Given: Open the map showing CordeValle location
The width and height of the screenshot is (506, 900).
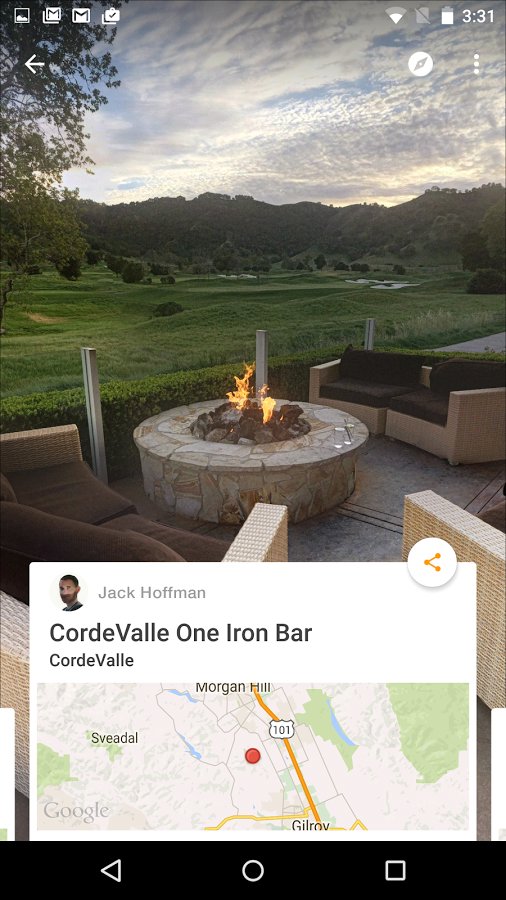Looking at the screenshot, I should tap(252, 757).
